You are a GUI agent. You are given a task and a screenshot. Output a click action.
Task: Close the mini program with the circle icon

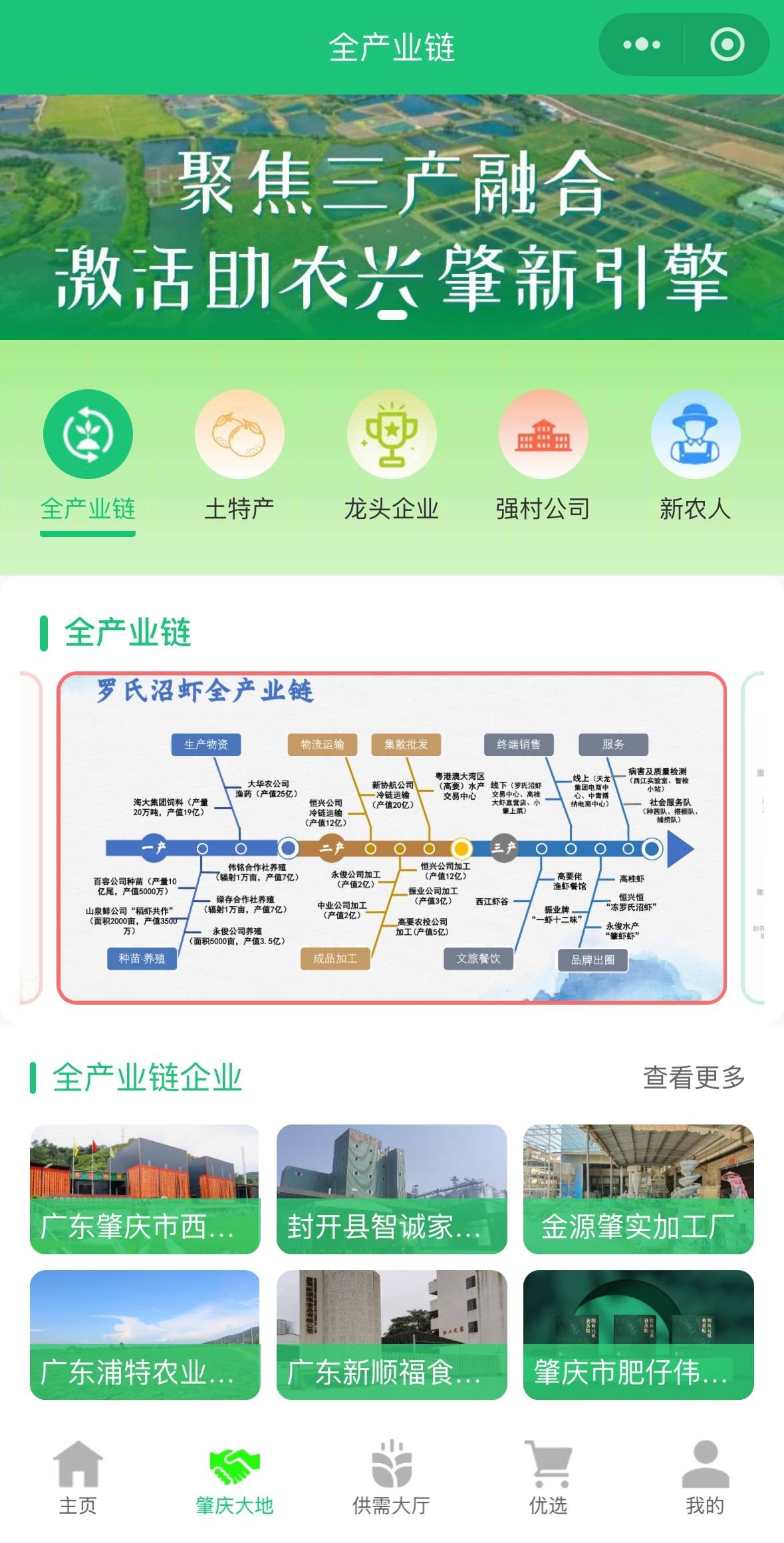(x=726, y=45)
